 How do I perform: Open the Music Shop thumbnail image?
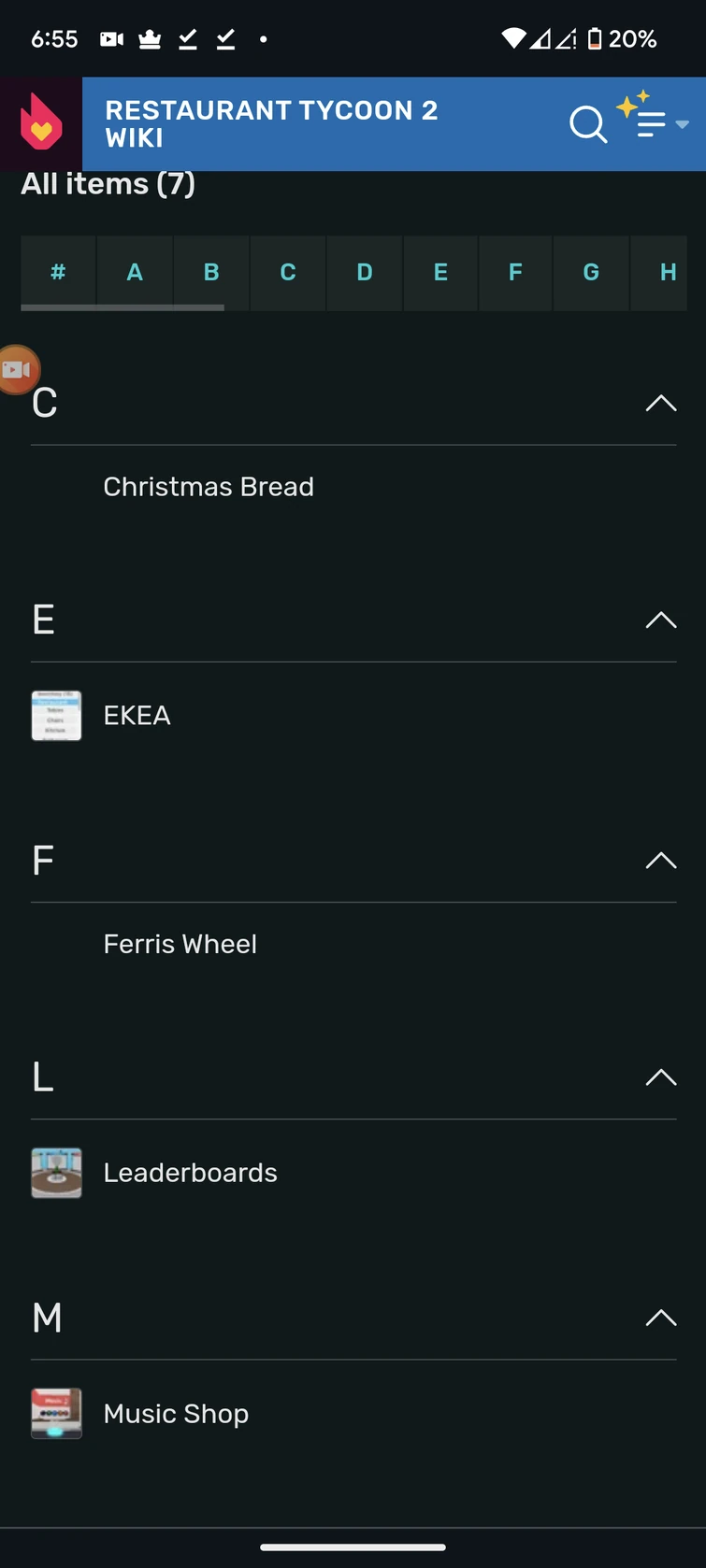(56, 1414)
